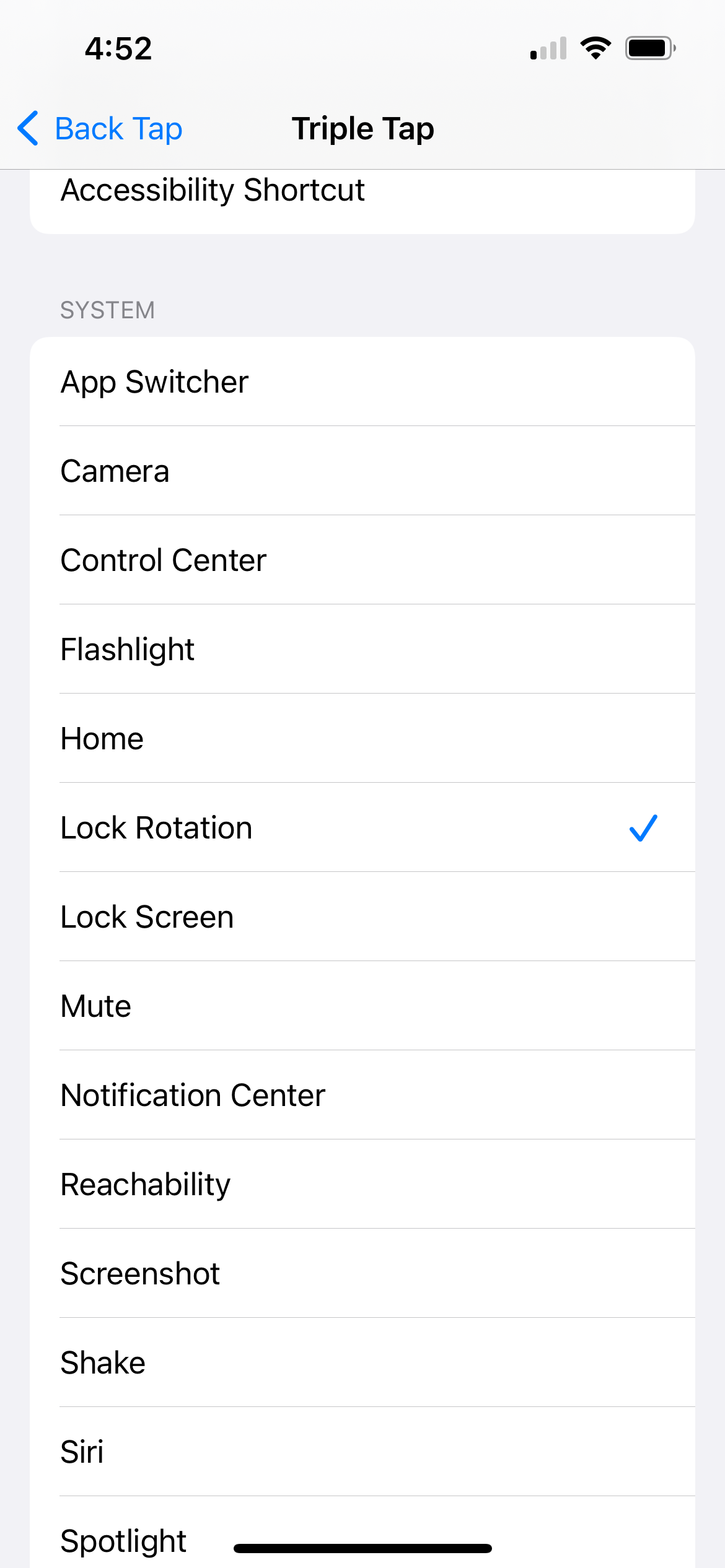
Task: Set triple tap to Siri
Action: click(362, 1452)
